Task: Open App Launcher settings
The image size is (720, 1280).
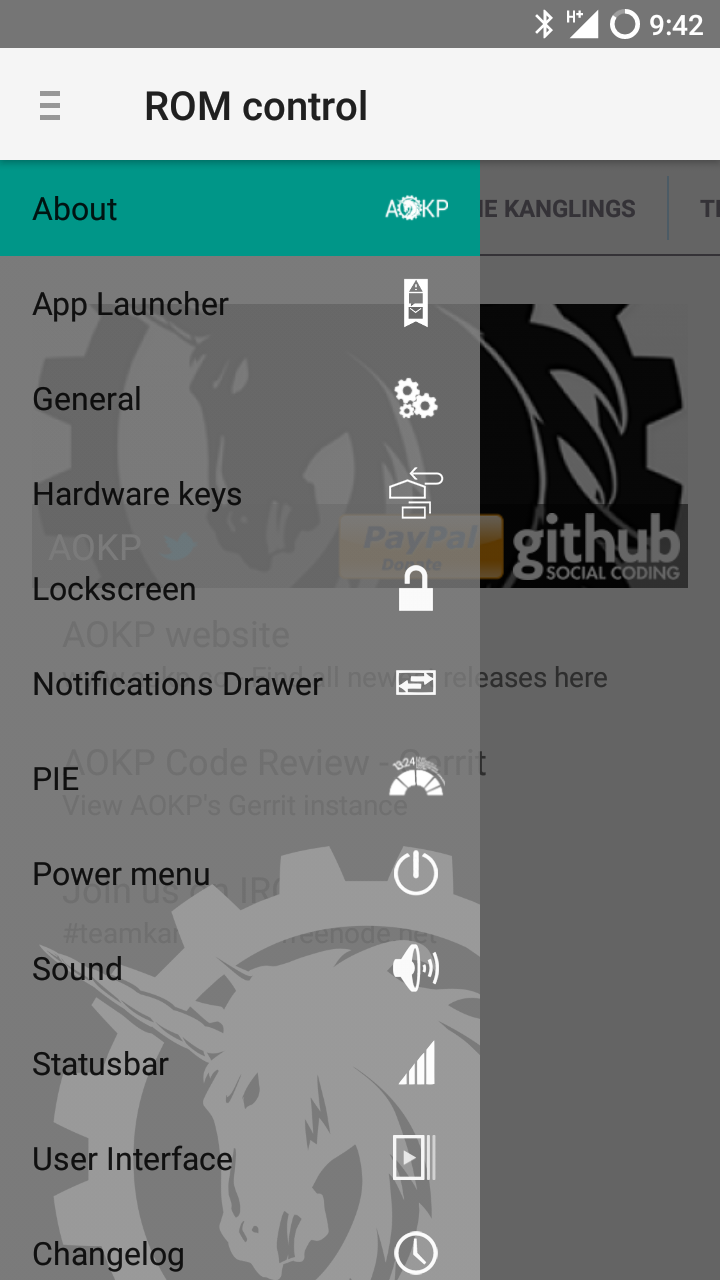Action: pyautogui.click(x=240, y=304)
